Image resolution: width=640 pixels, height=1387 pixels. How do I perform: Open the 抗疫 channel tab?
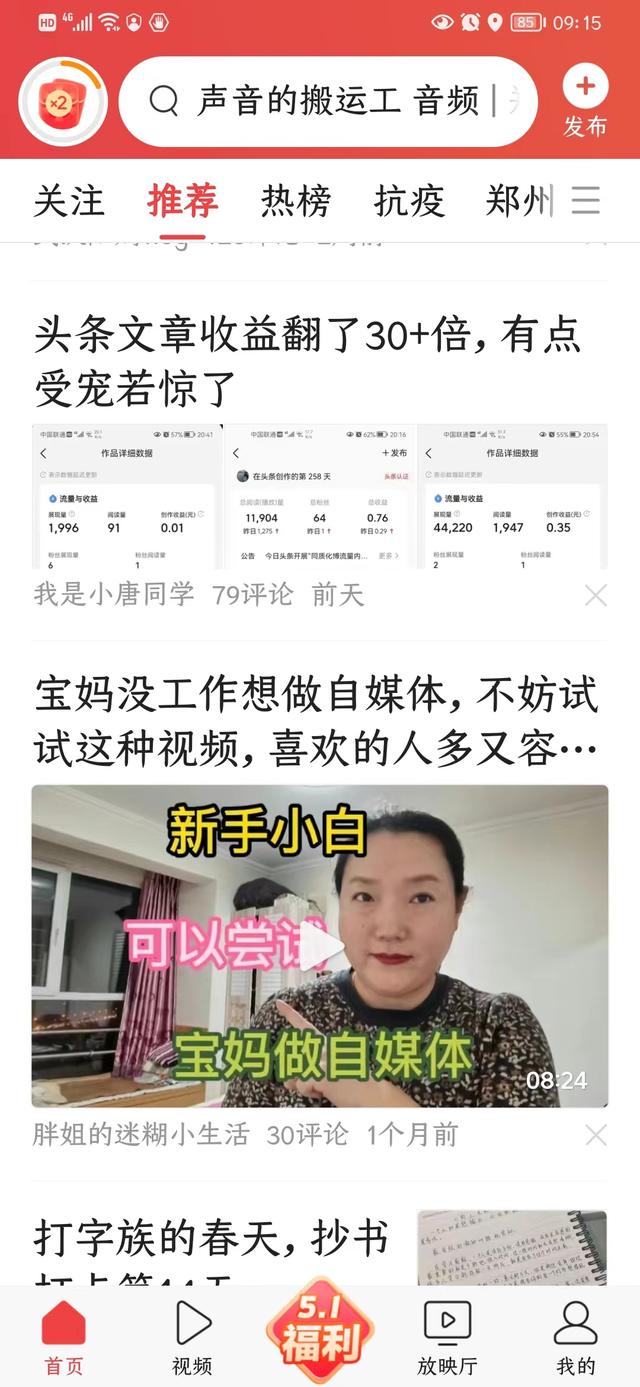[409, 201]
